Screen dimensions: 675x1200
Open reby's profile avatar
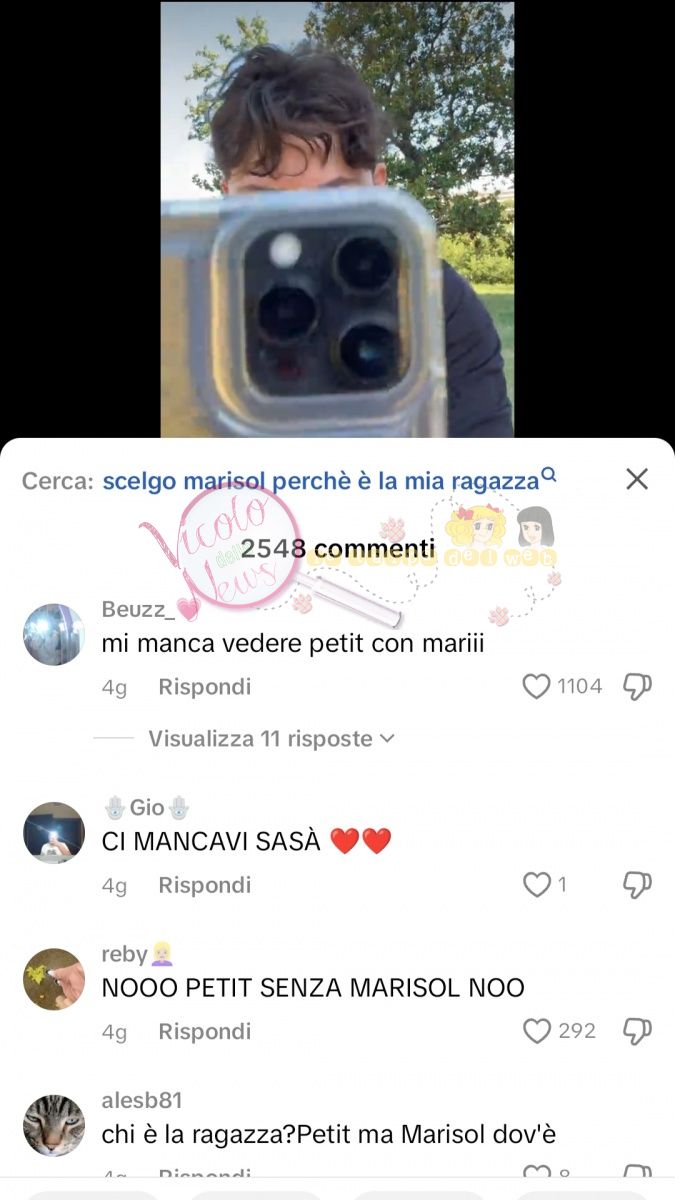(x=54, y=979)
